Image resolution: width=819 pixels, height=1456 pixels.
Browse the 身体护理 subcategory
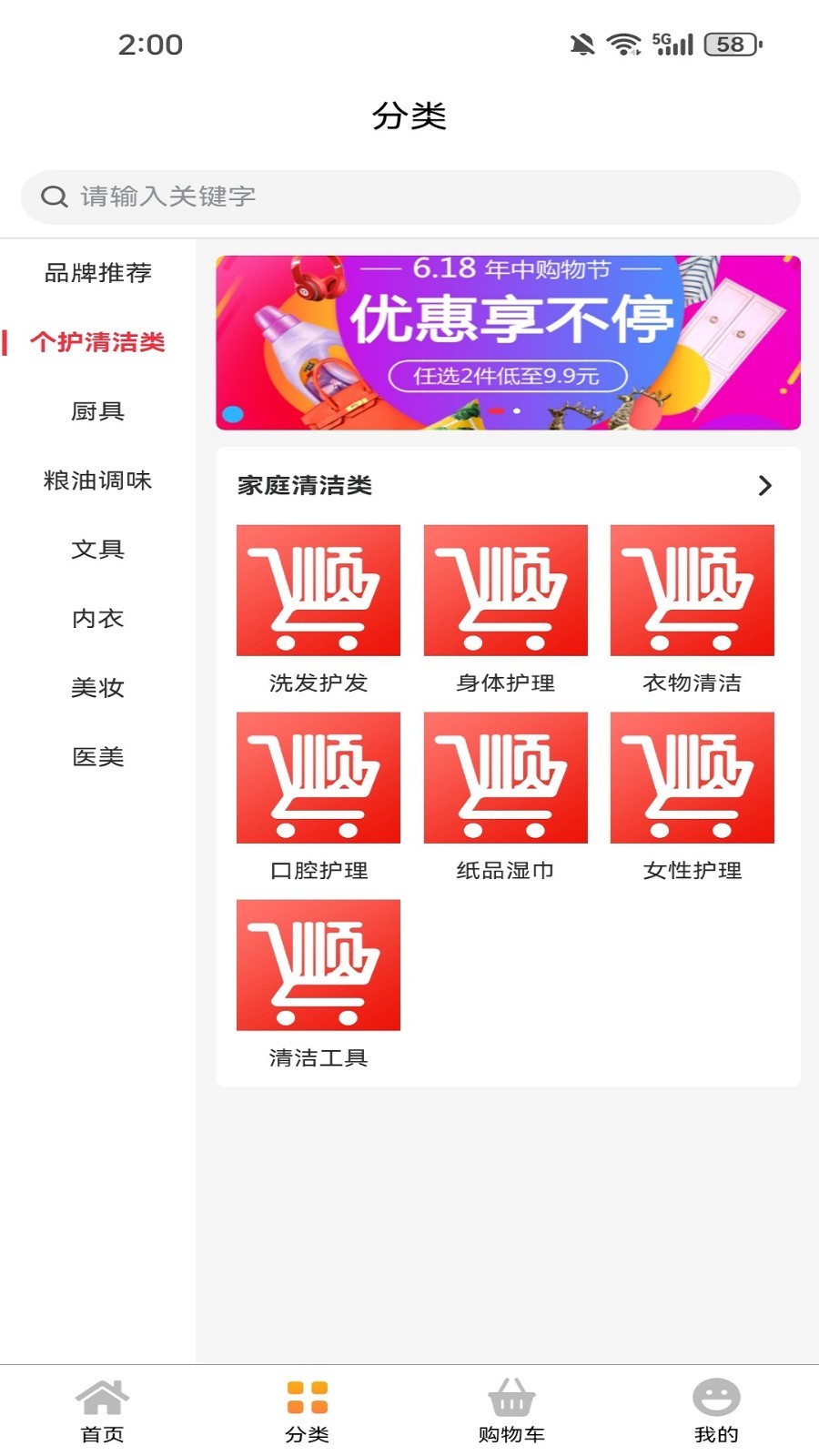[506, 608]
